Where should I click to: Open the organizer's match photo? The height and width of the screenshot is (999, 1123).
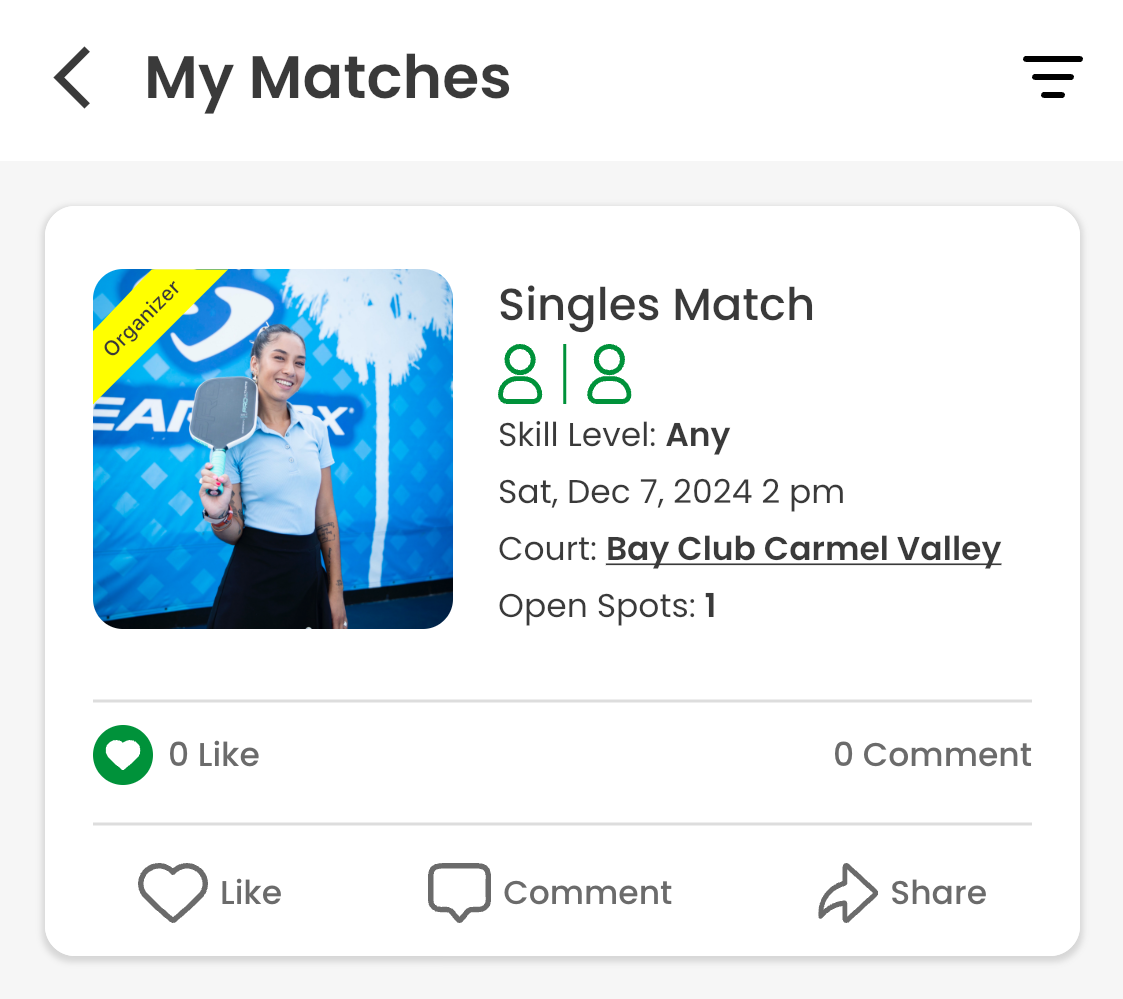pyautogui.click(x=272, y=449)
